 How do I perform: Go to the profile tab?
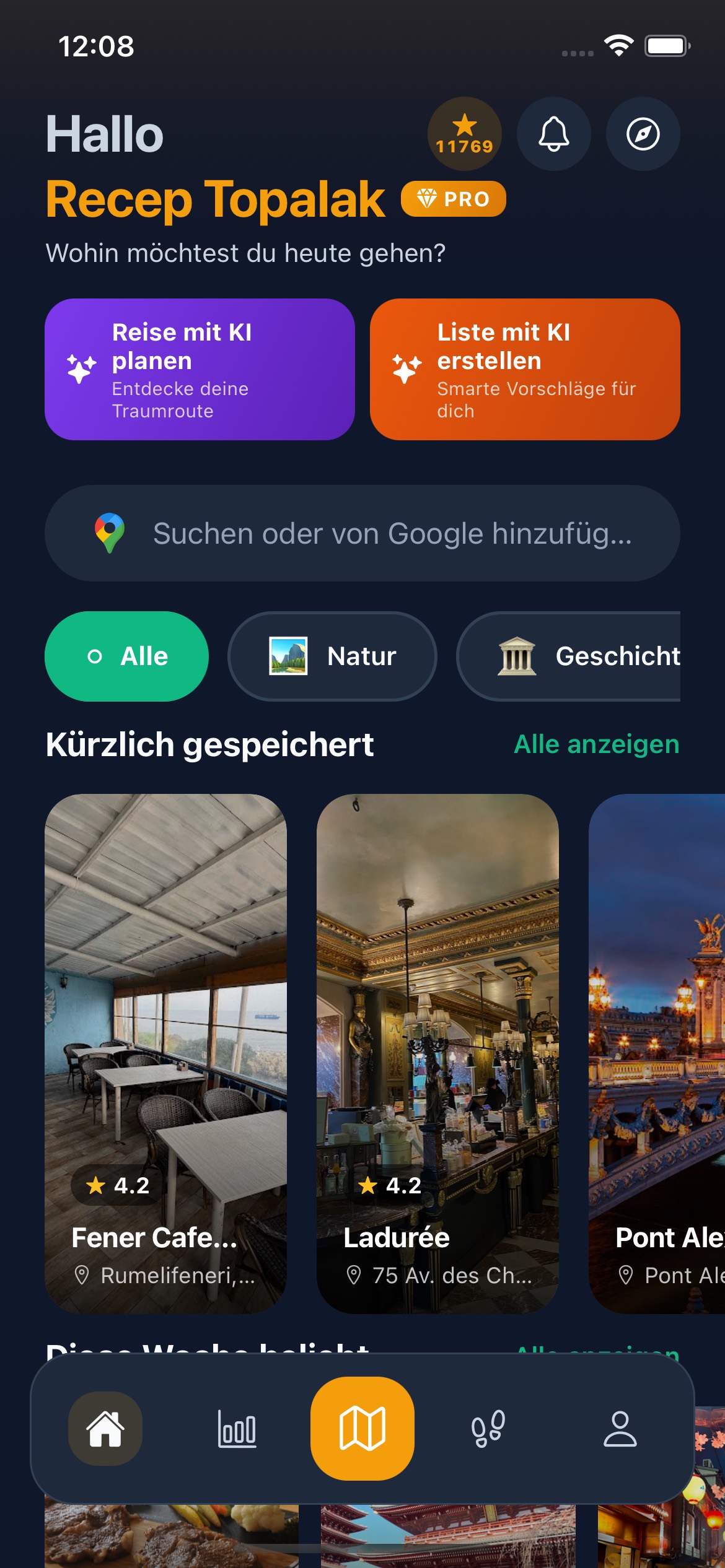coord(620,1429)
